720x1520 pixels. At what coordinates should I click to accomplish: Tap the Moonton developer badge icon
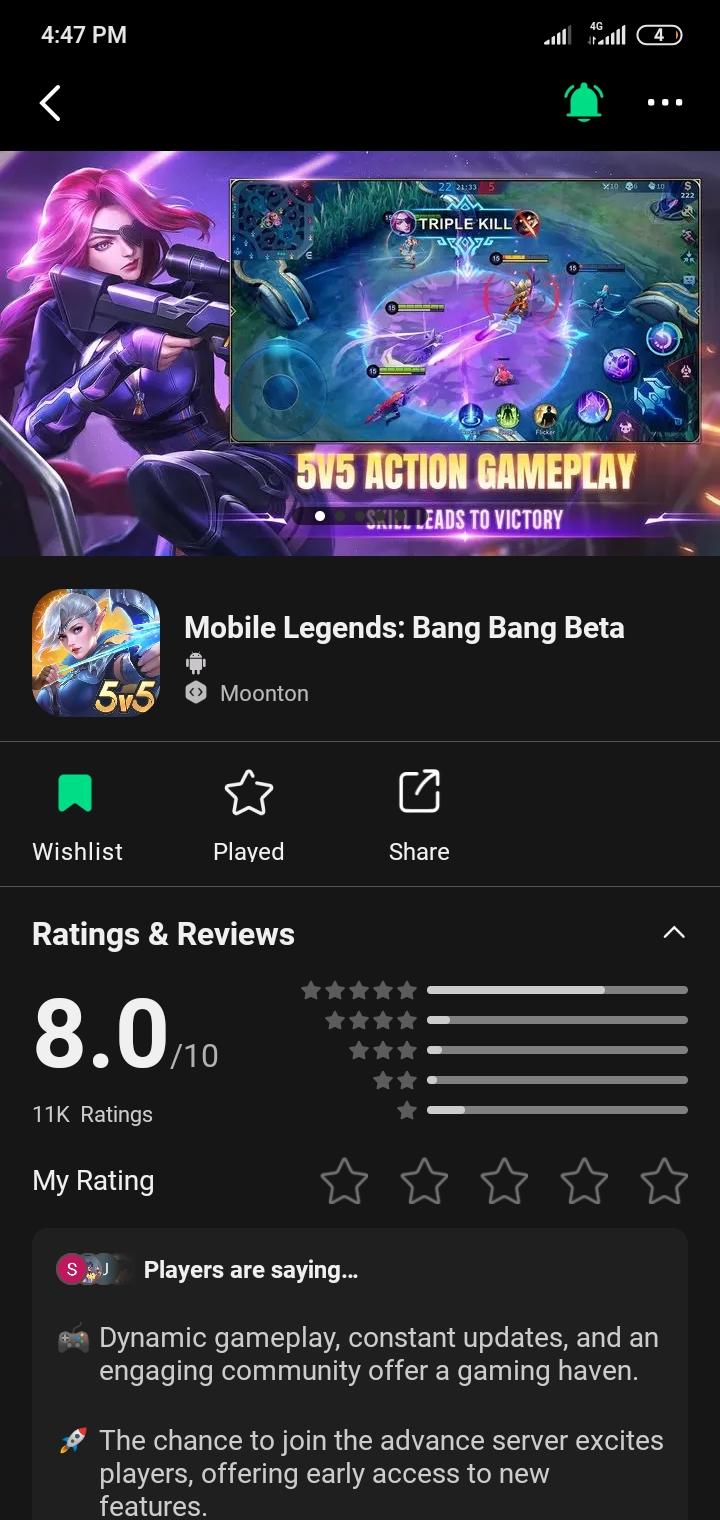click(195, 692)
